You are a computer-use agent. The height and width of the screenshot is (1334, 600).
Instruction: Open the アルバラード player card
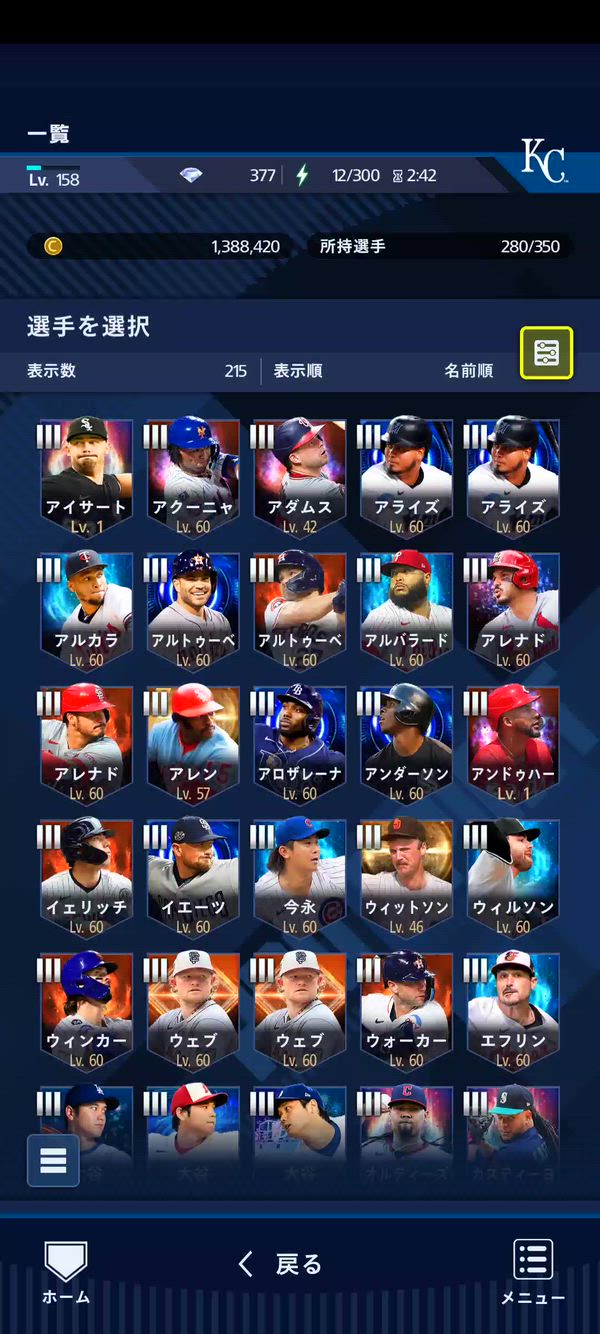click(406, 610)
